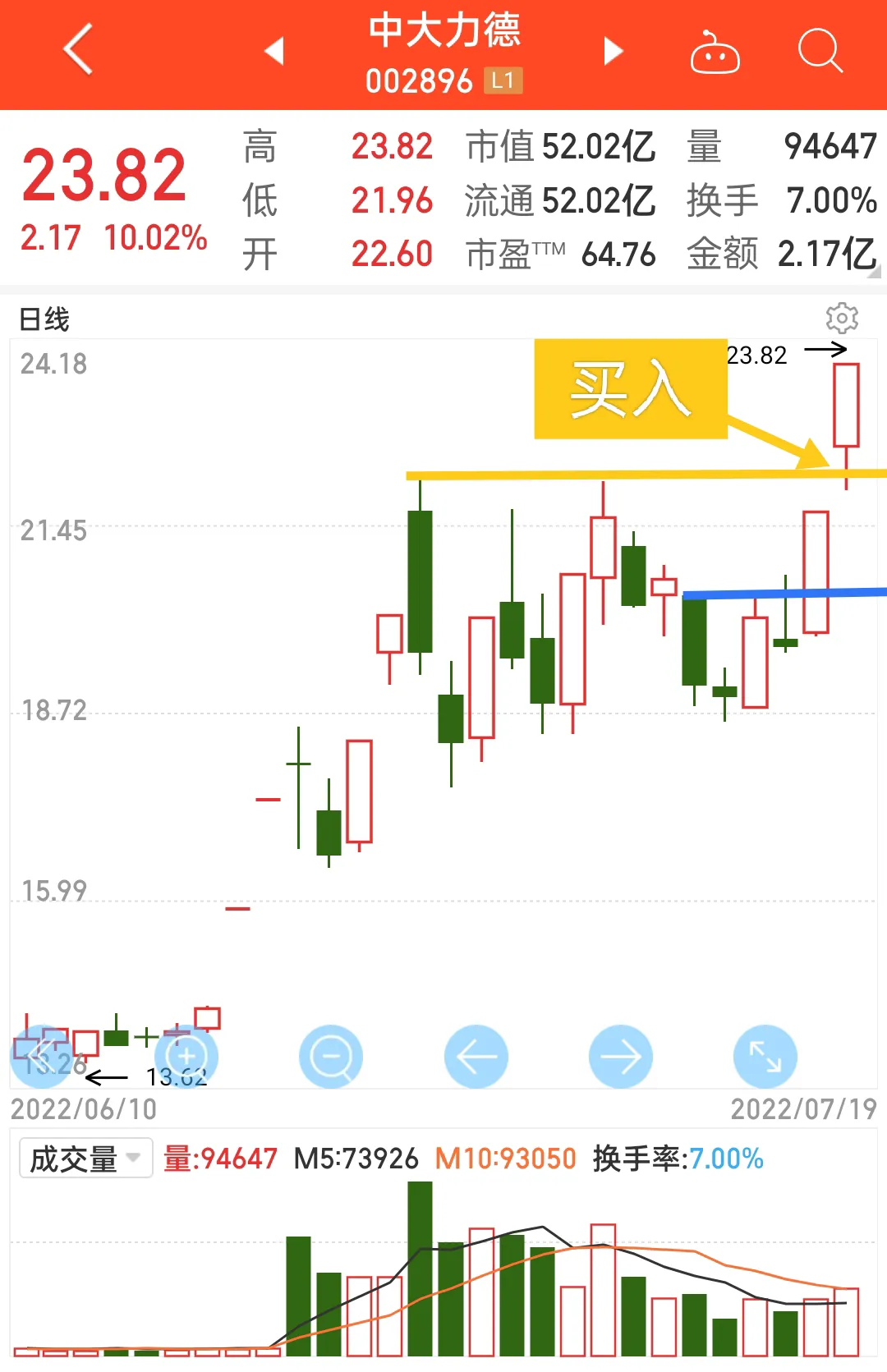Zoom out of the candlestick chart
Viewport: 887px width, 1372px height.
tap(331, 1056)
